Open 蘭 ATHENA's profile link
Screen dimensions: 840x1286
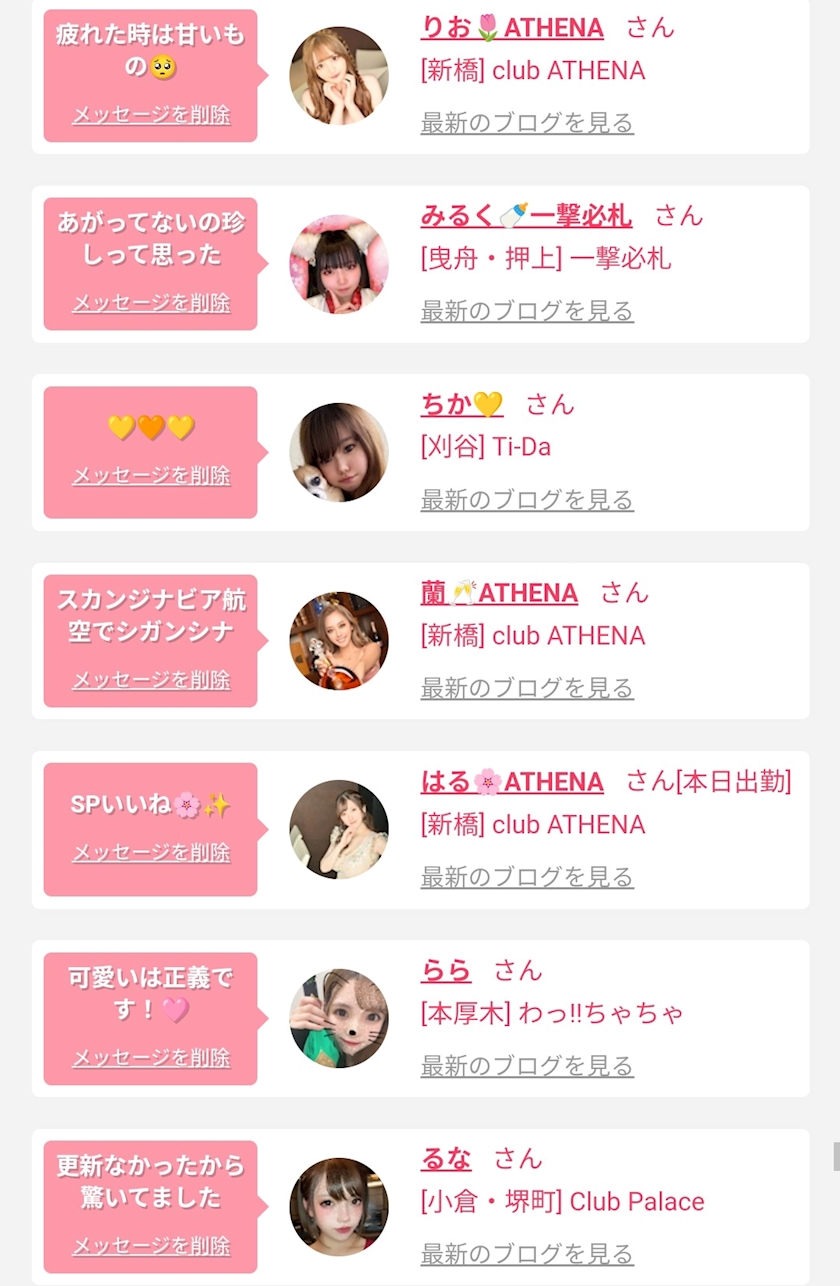(499, 593)
